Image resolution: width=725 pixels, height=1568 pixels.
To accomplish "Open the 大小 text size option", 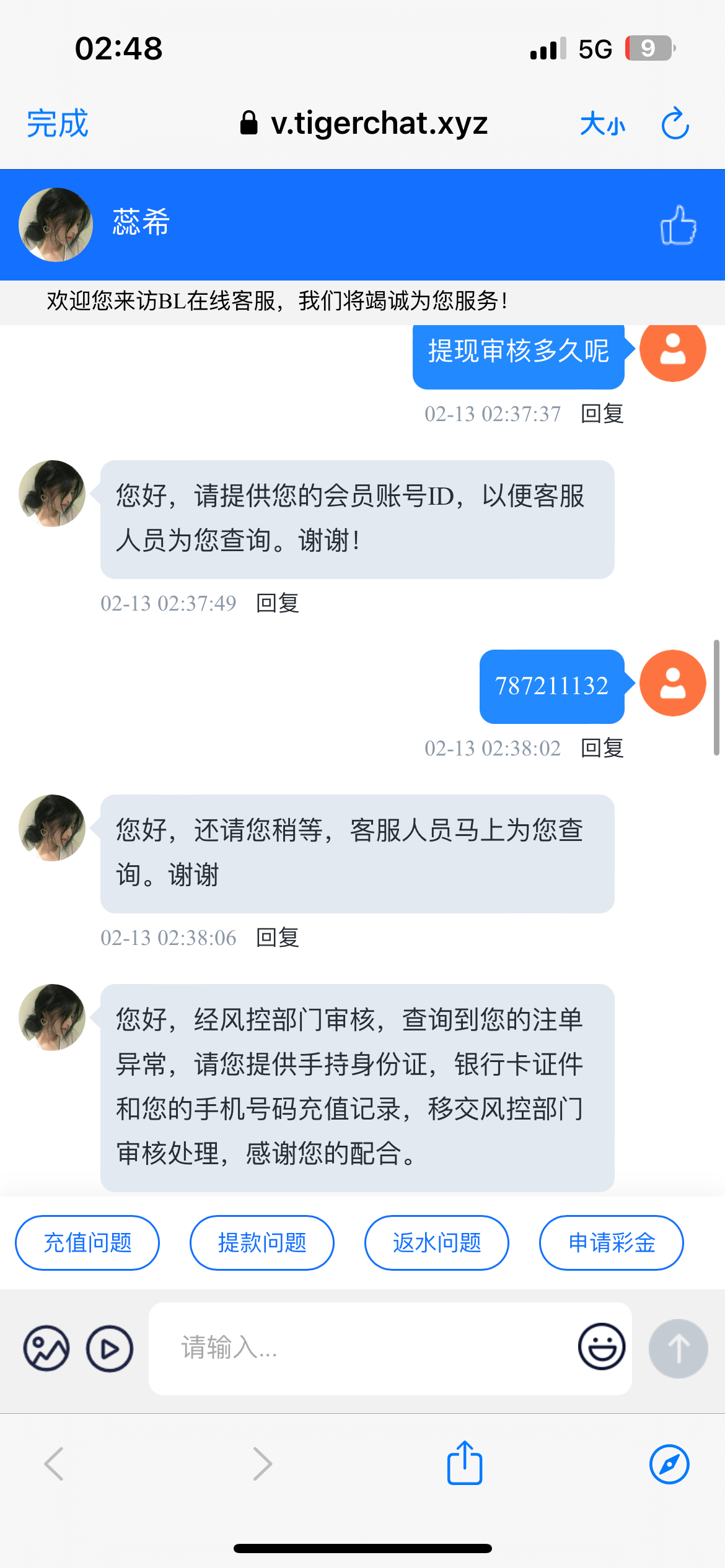I will click(602, 124).
